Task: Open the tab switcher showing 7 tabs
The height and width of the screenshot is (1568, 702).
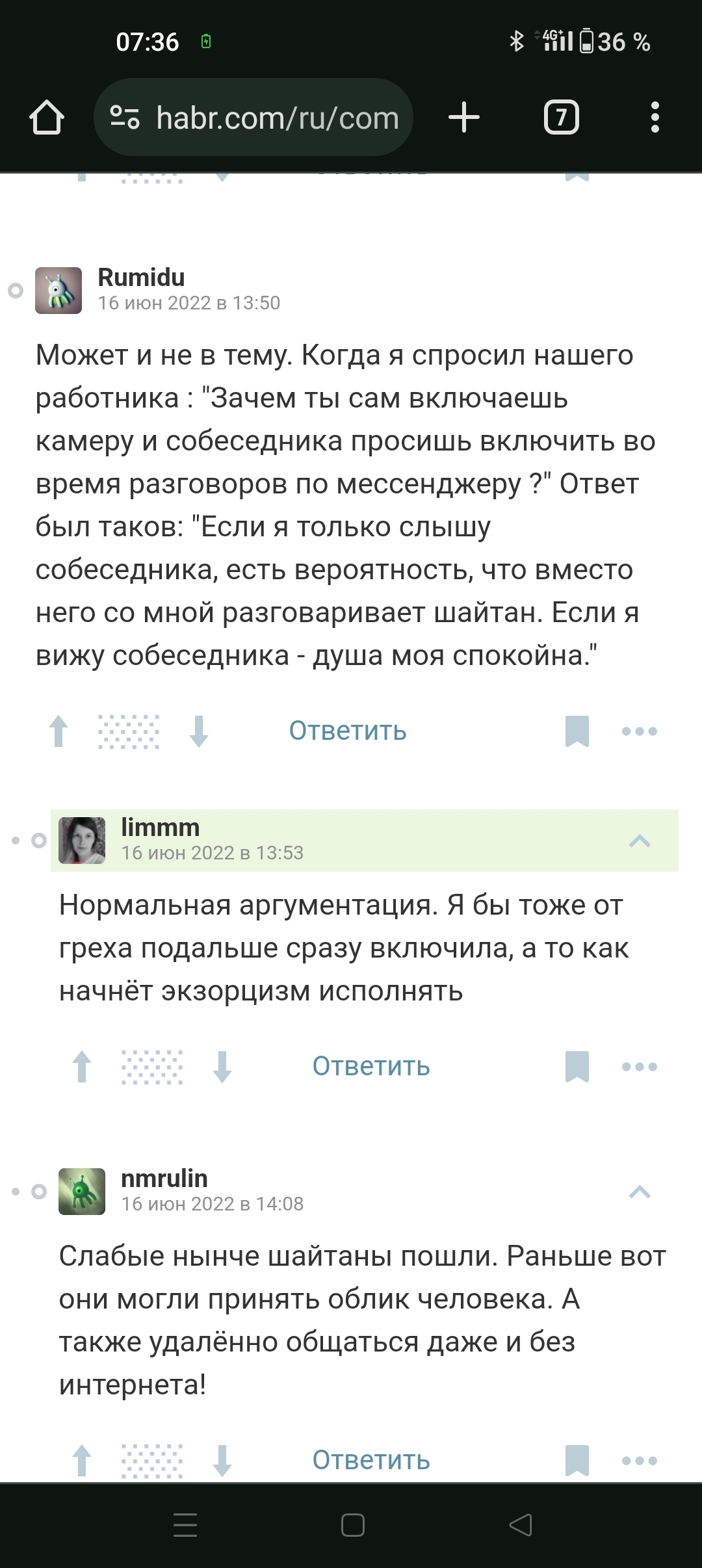Action: (561, 118)
